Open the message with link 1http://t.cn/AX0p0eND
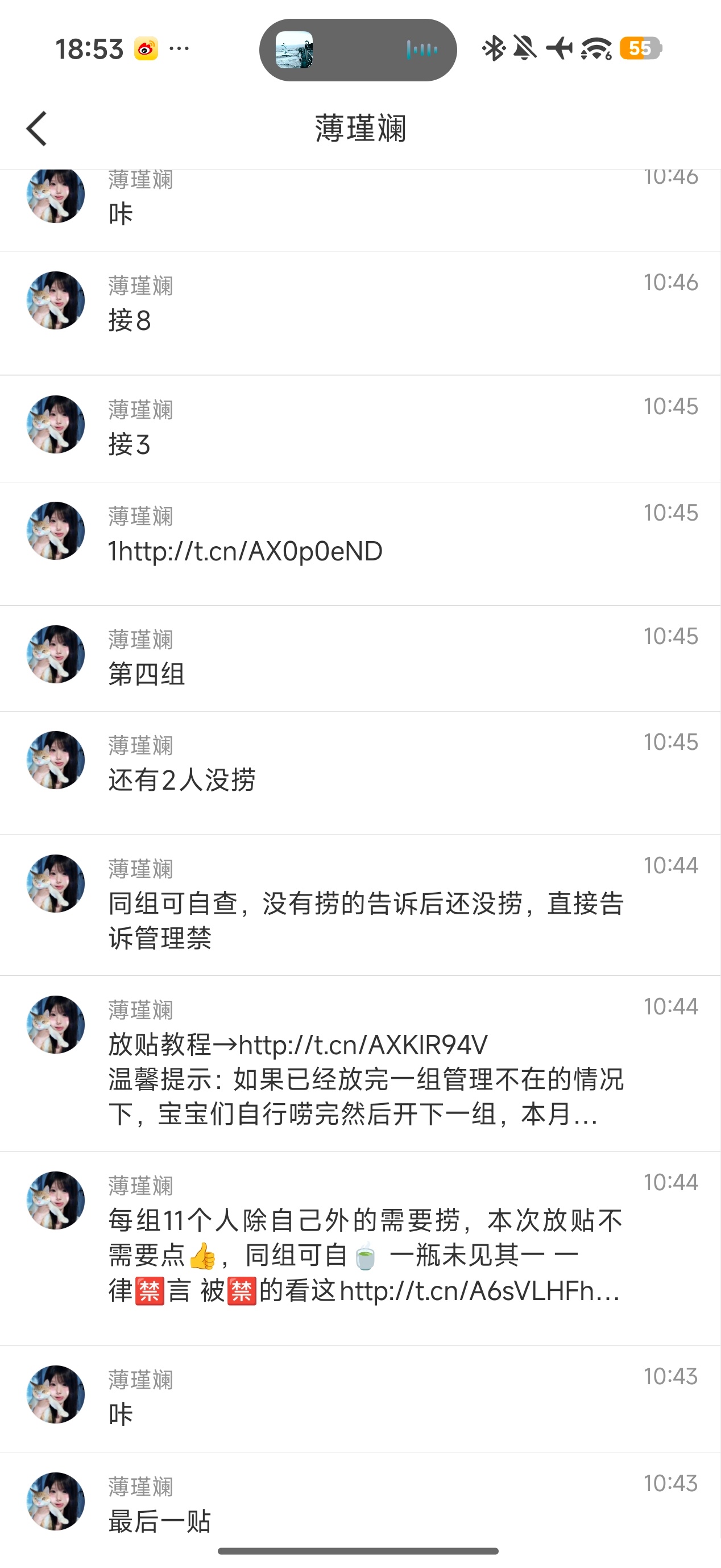 tap(360, 544)
